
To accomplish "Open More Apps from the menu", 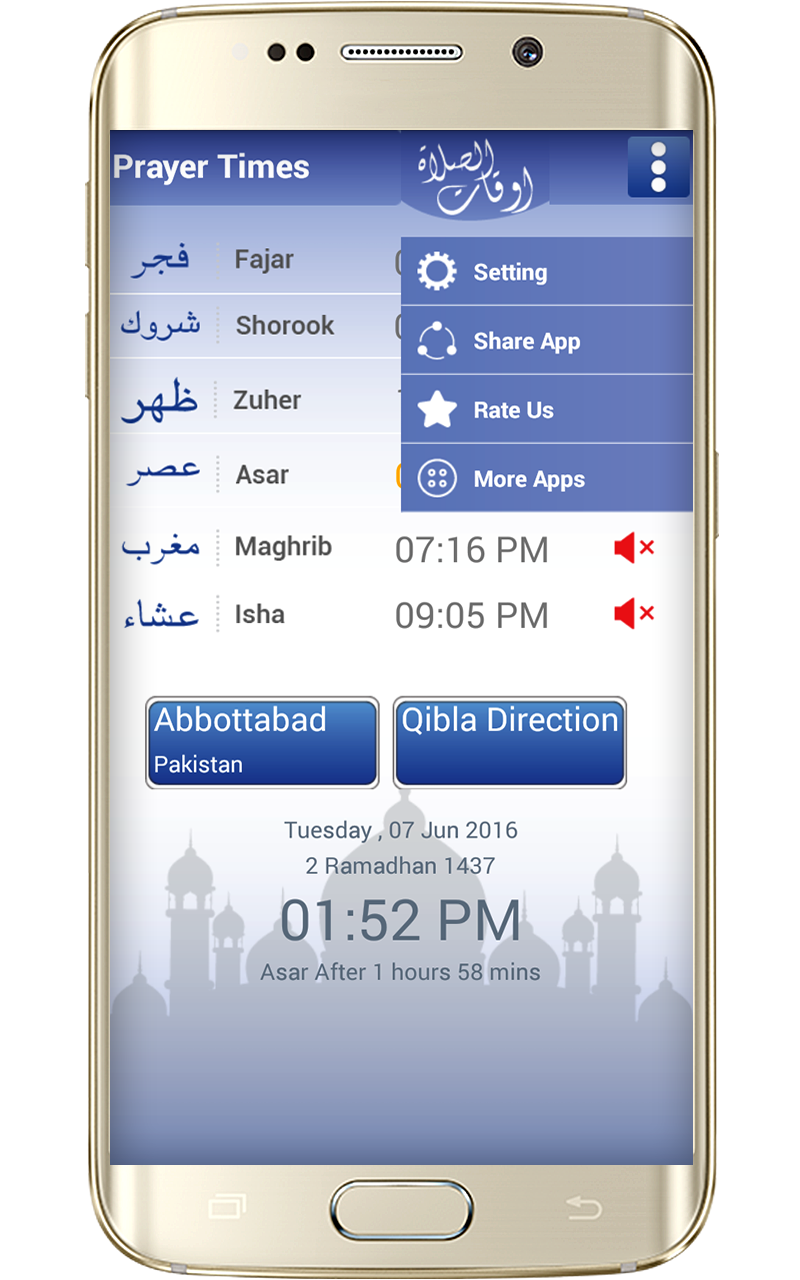I will pyautogui.click(x=547, y=479).
